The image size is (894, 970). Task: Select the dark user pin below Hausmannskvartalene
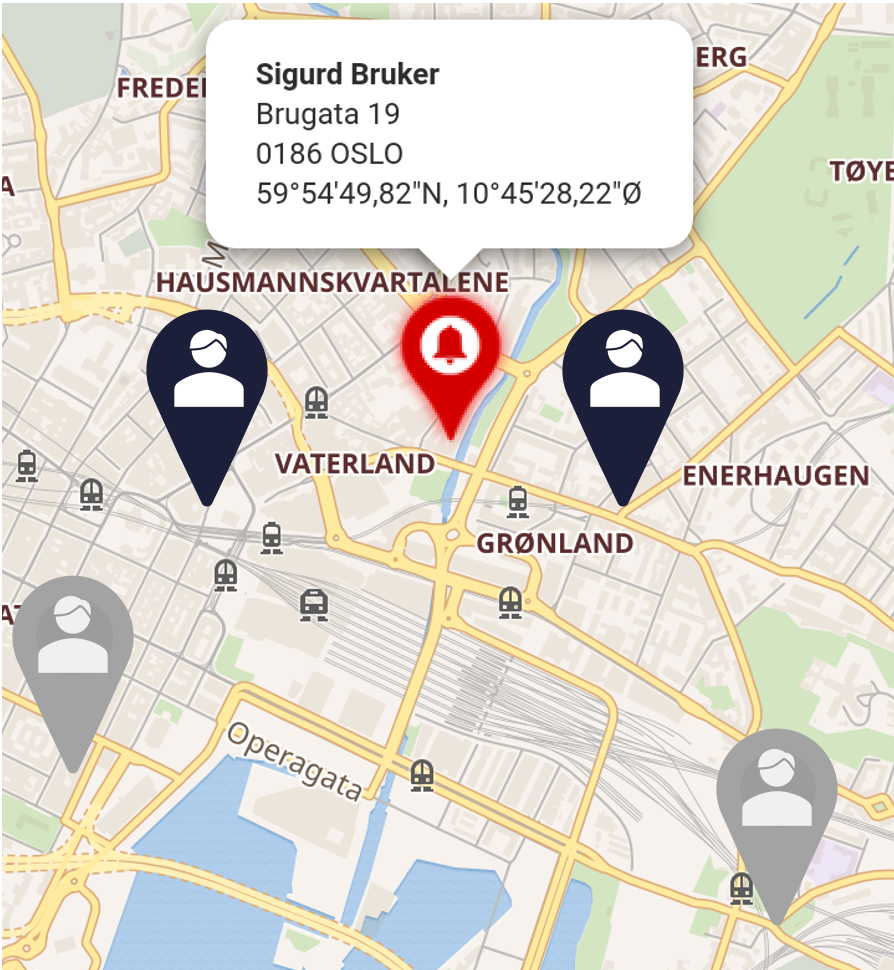pyautogui.click(x=207, y=380)
